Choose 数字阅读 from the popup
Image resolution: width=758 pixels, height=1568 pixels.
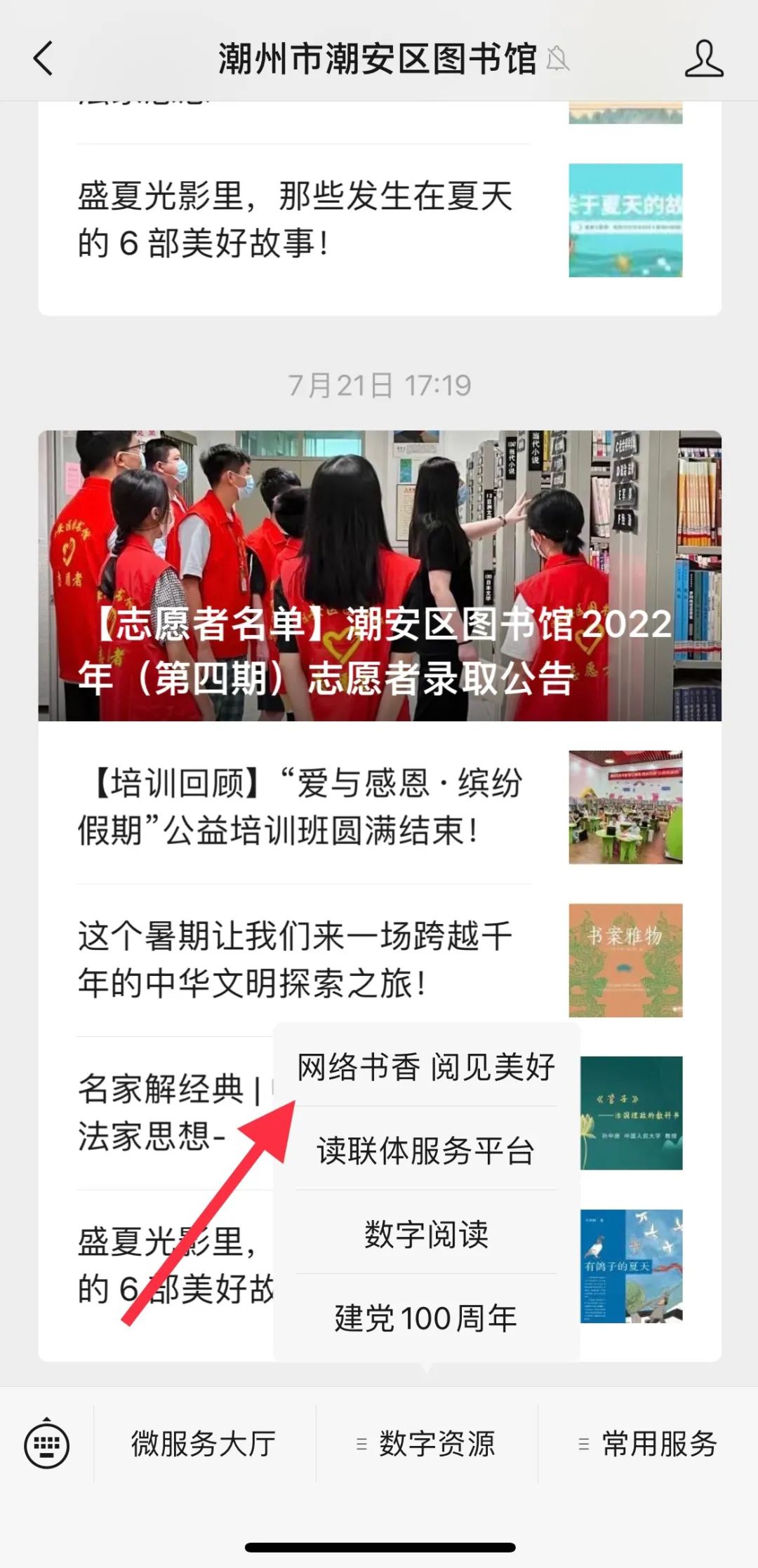click(x=426, y=1234)
